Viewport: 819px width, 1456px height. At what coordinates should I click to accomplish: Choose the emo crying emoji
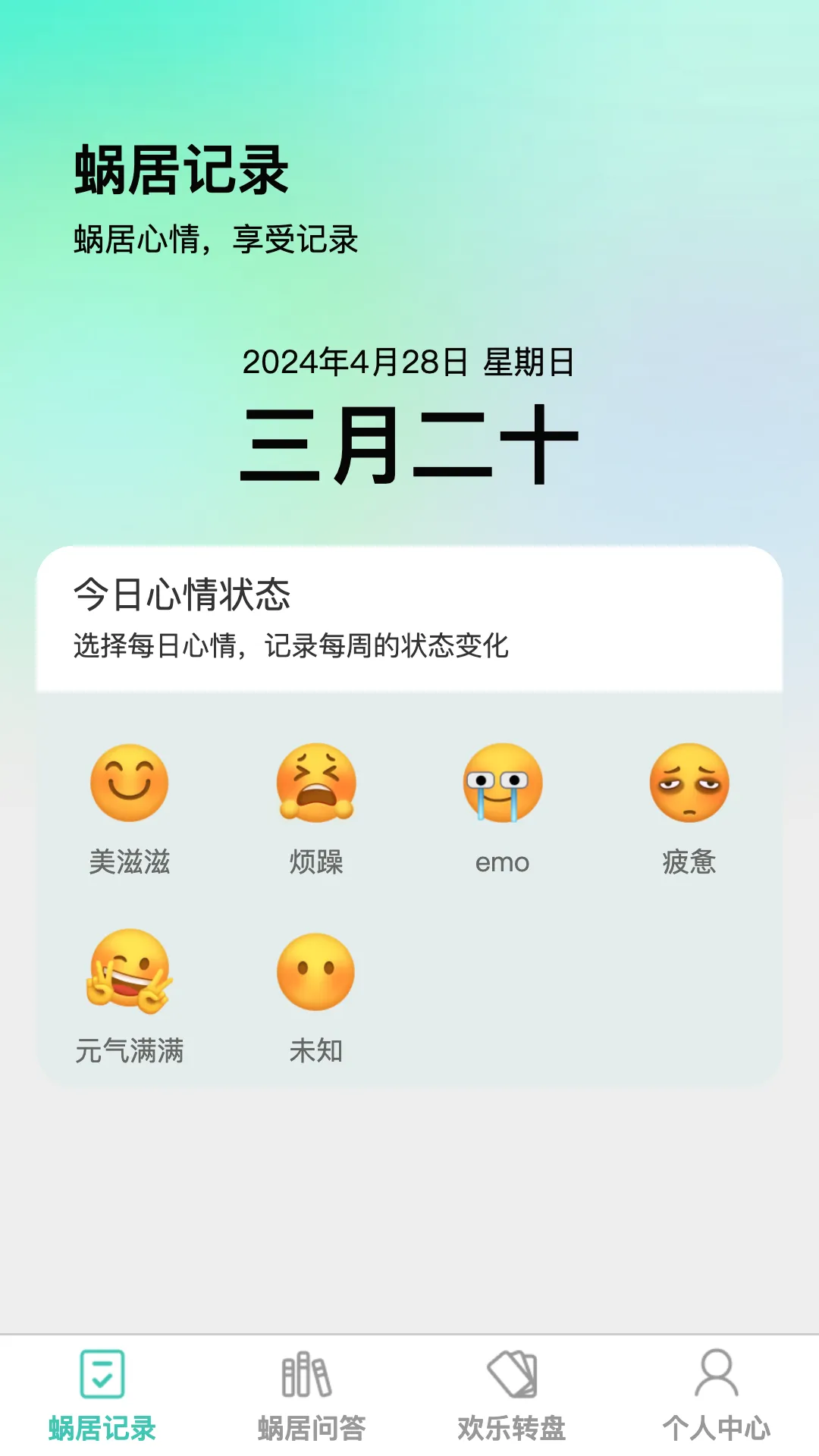pyautogui.click(x=504, y=783)
